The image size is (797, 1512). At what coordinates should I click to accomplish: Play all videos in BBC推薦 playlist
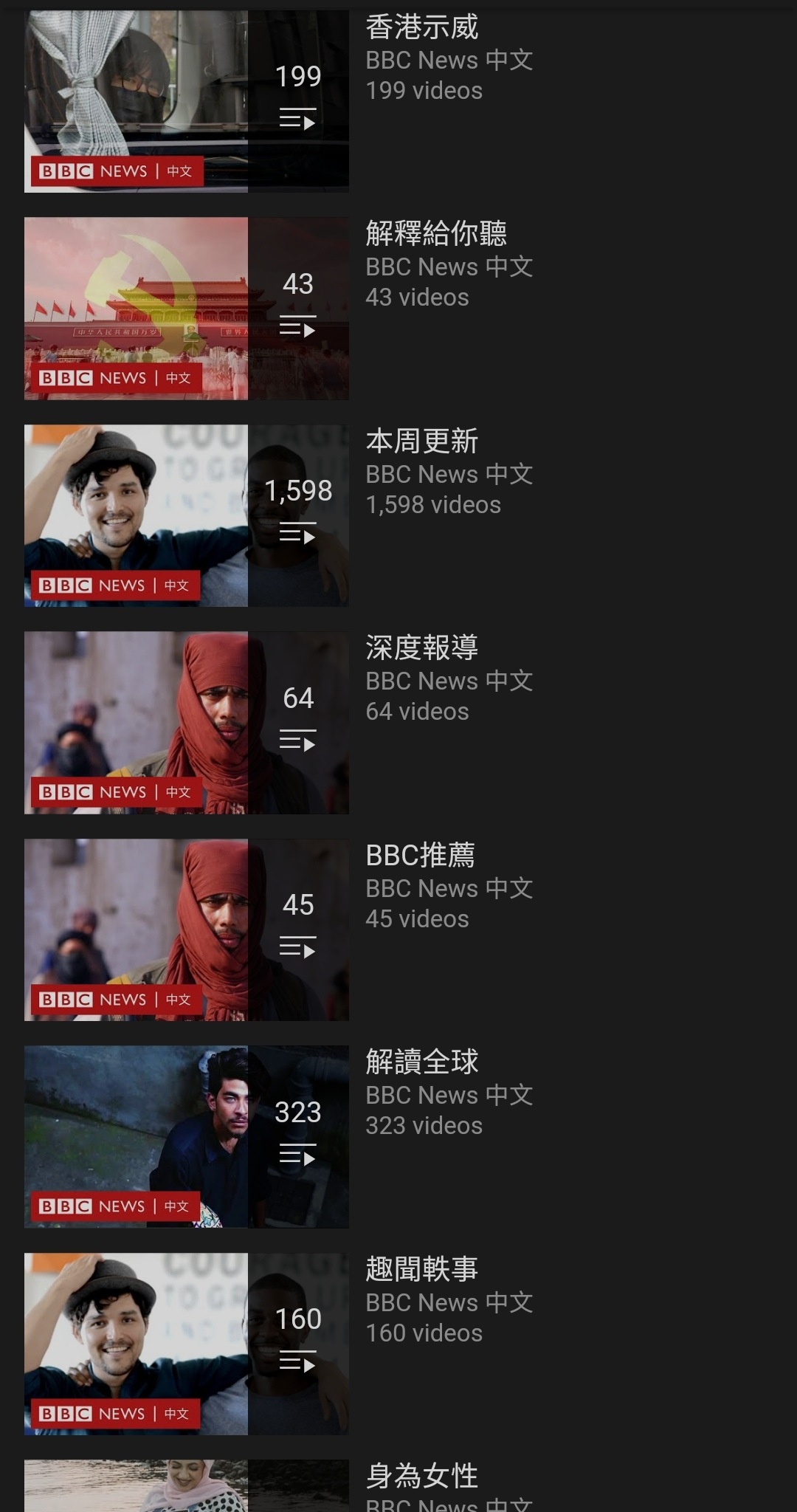[x=298, y=947]
